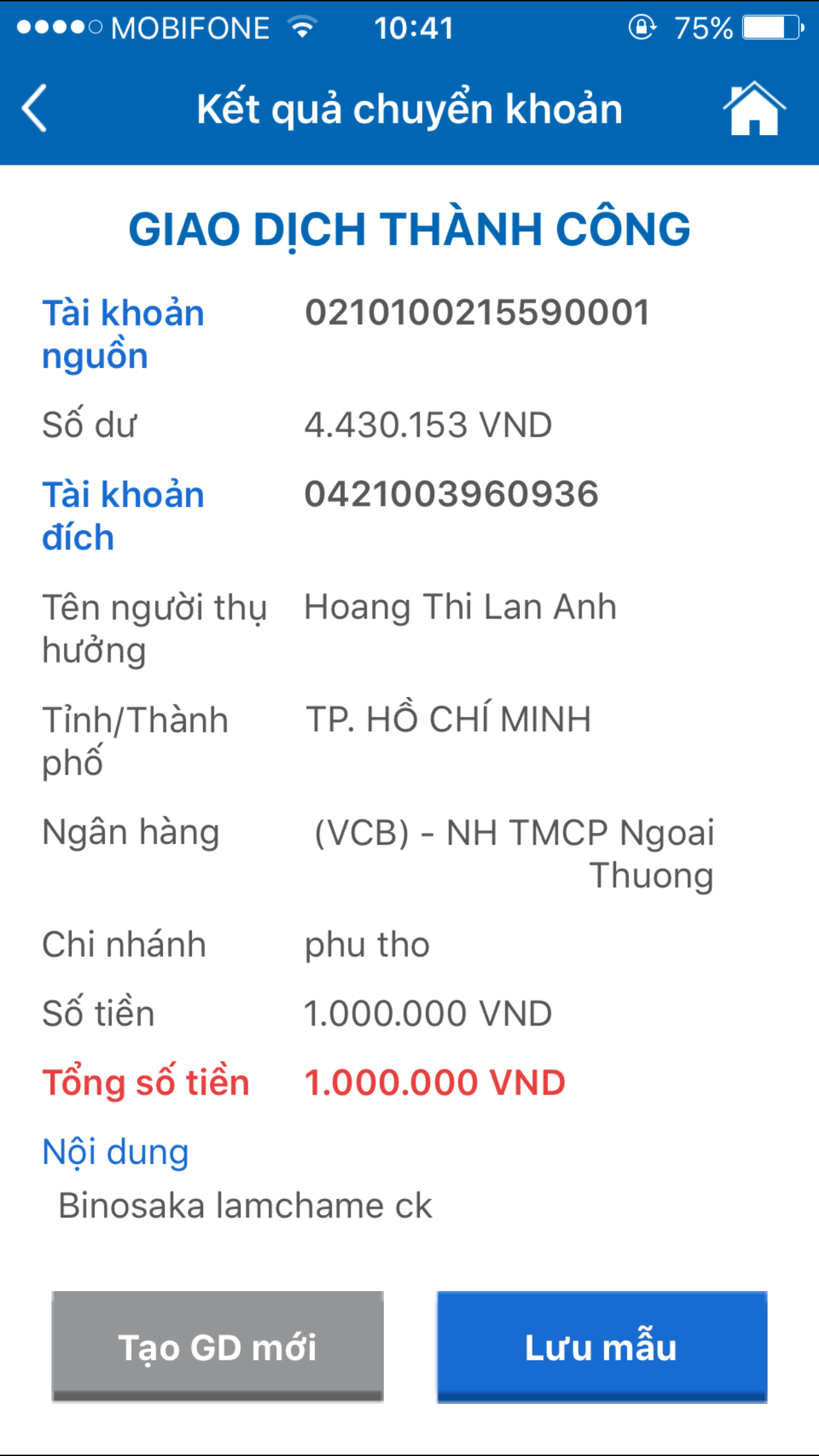Image resolution: width=819 pixels, height=1456 pixels.
Task: Save the template with Lưu mẫu
Action: pyautogui.click(x=601, y=1347)
